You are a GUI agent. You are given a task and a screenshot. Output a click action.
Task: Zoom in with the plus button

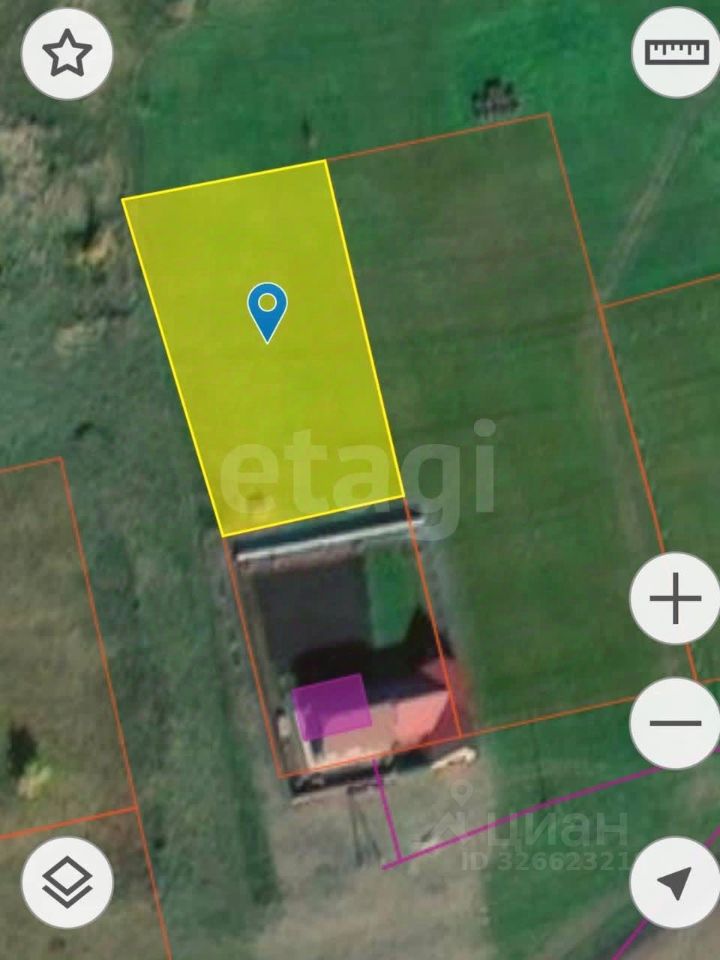(675, 599)
